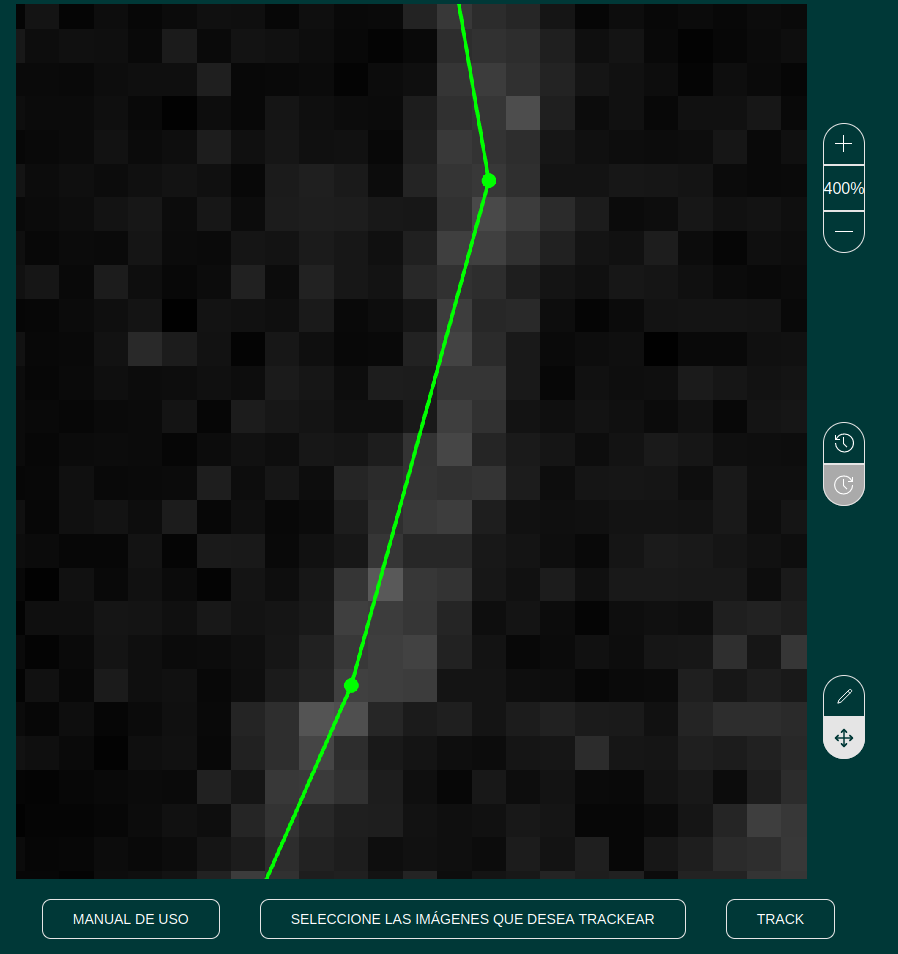Image resolution: width=898 pixels, height=954 pixels.
Task: Start tracking with the Track button
Action: 780,919
